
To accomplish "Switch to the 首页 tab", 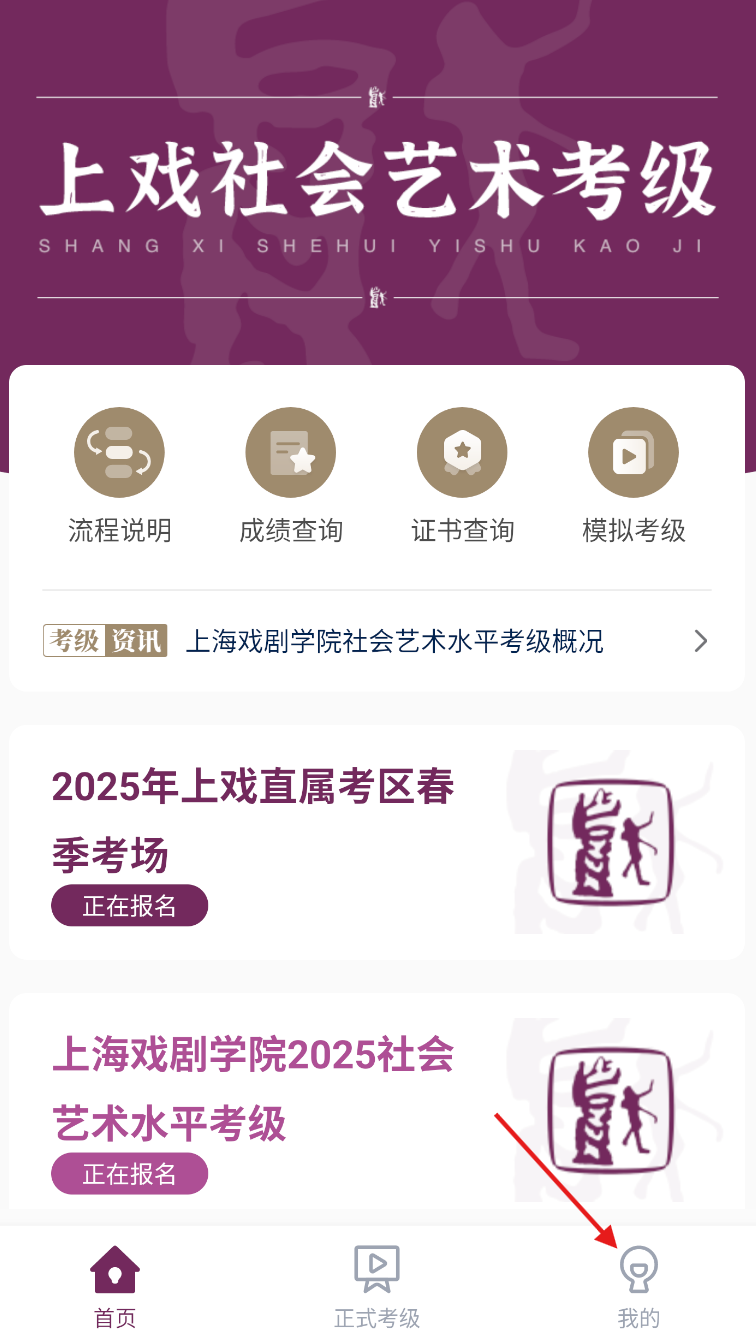I will click(x=115, y=1285).
